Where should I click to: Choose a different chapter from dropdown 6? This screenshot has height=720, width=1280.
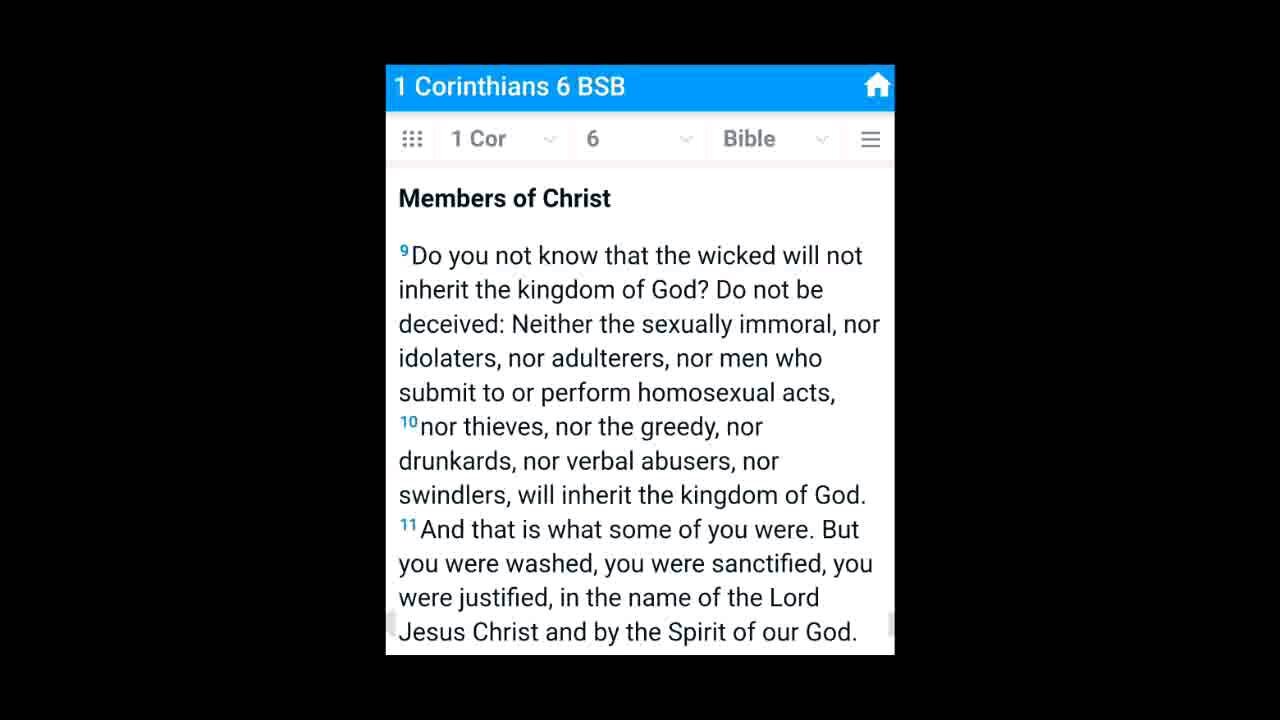click(639, 139)
